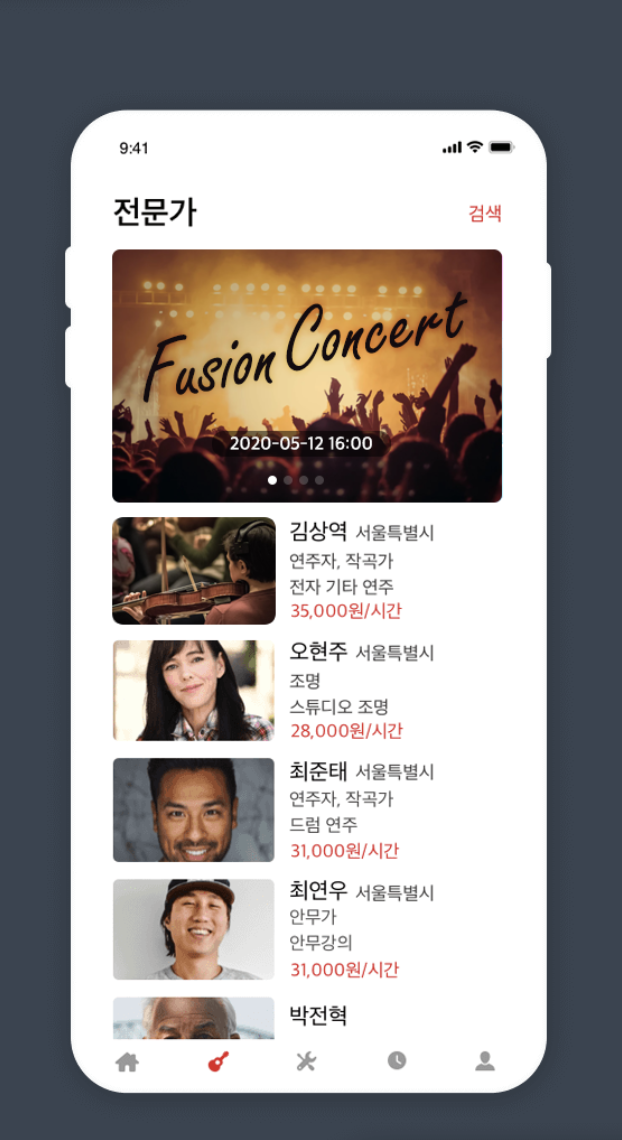Open 최연우's choreography listing
The height and width of the screenshot is (1140, 622).
307,929
